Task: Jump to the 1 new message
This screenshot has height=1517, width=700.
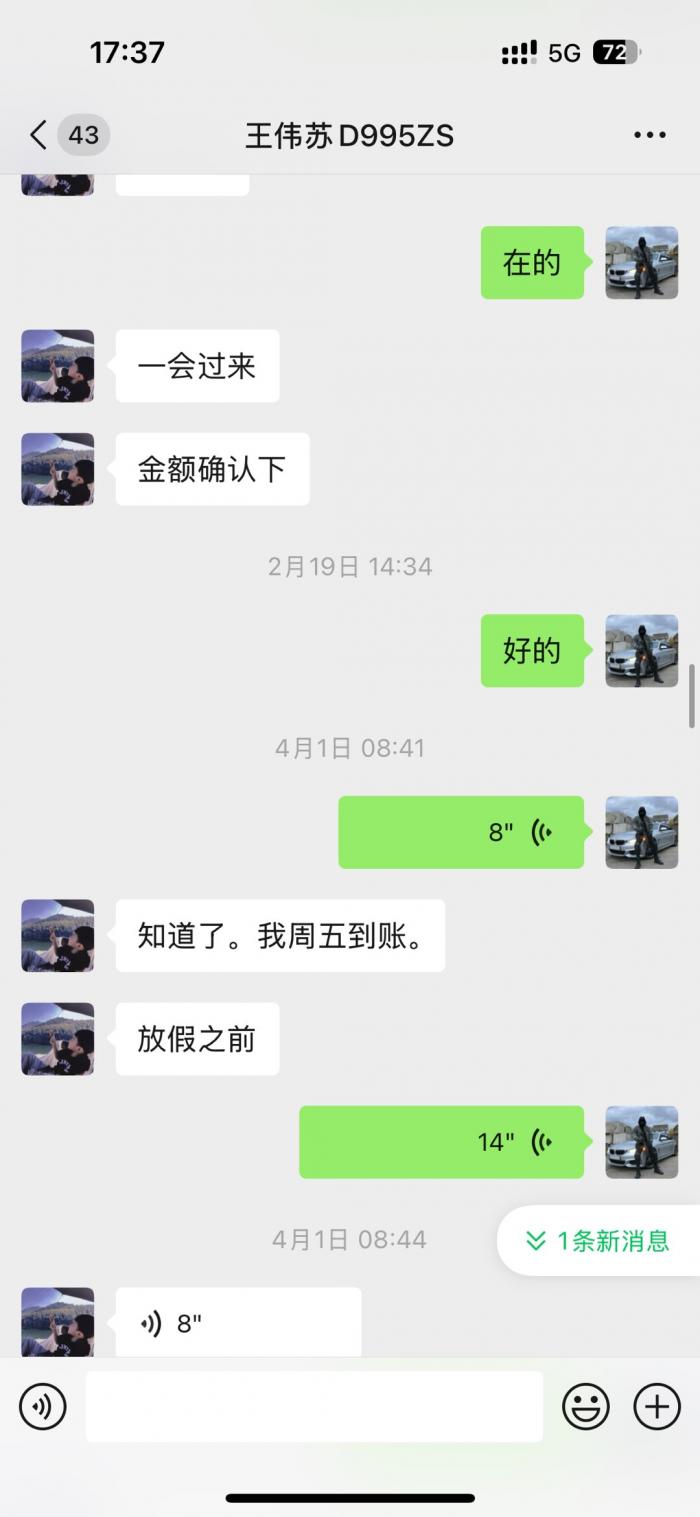Action: [x=599, y=1241]
